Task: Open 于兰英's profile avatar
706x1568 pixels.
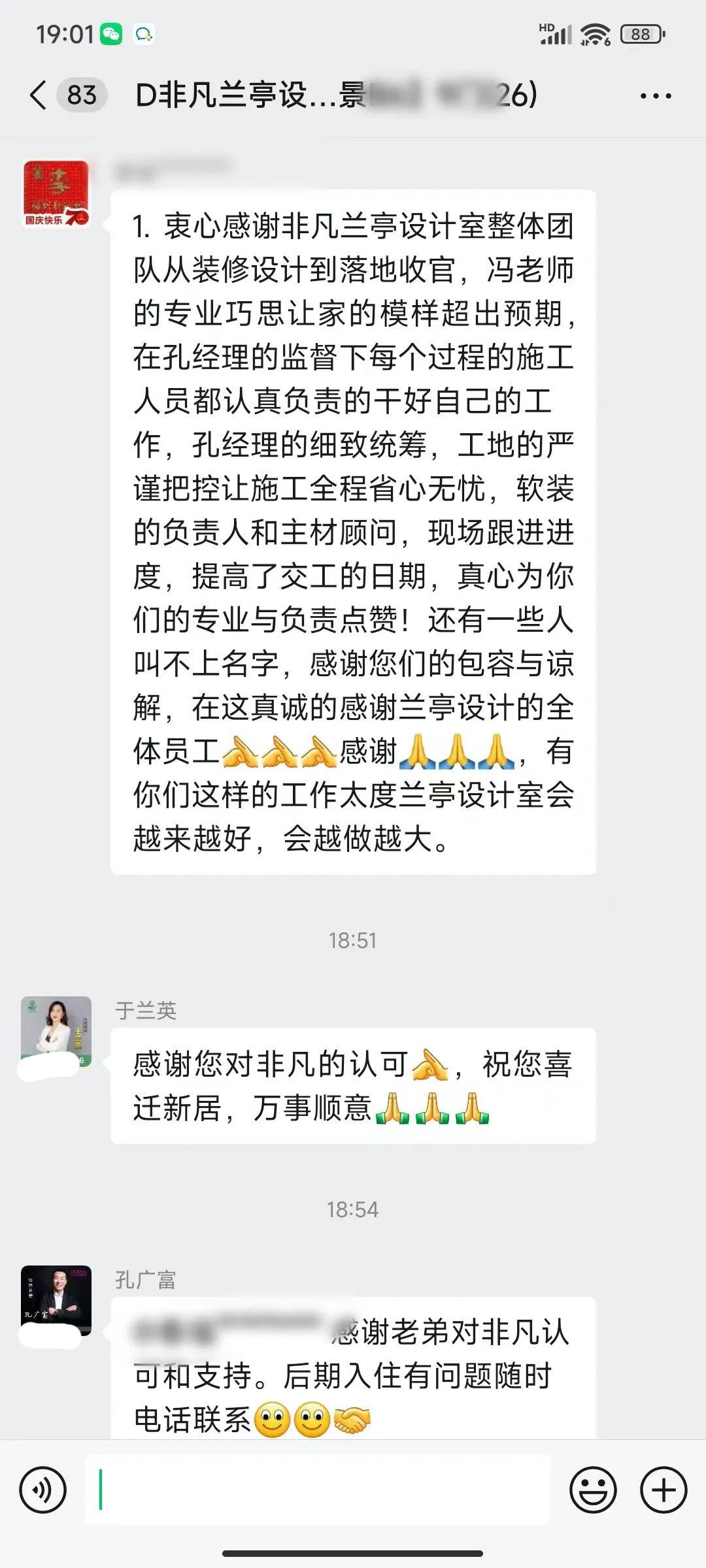Action: pos(56,1032)
